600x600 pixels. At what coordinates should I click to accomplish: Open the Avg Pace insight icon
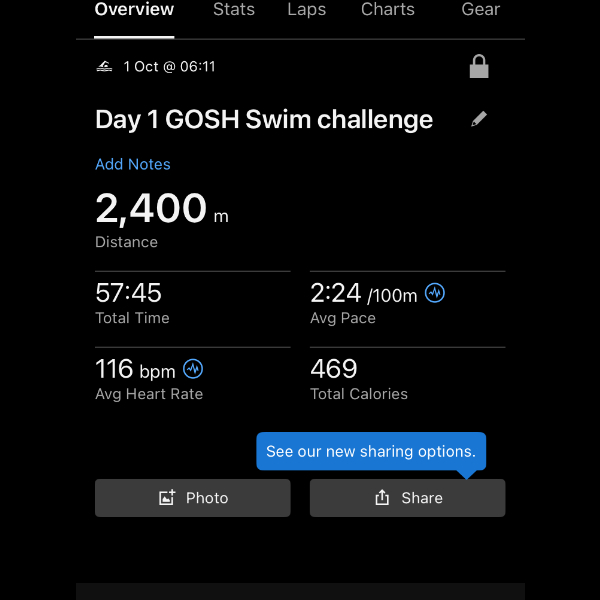(435, 293)
